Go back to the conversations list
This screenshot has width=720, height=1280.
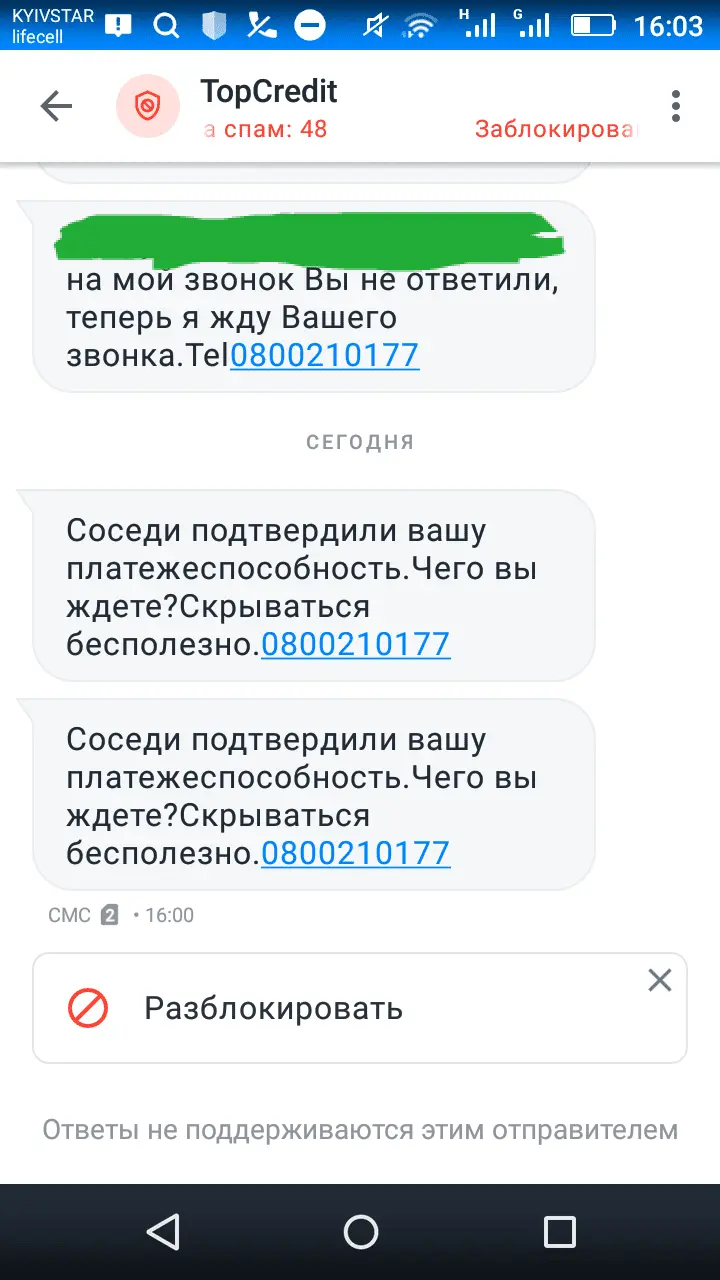pos(56,106)
